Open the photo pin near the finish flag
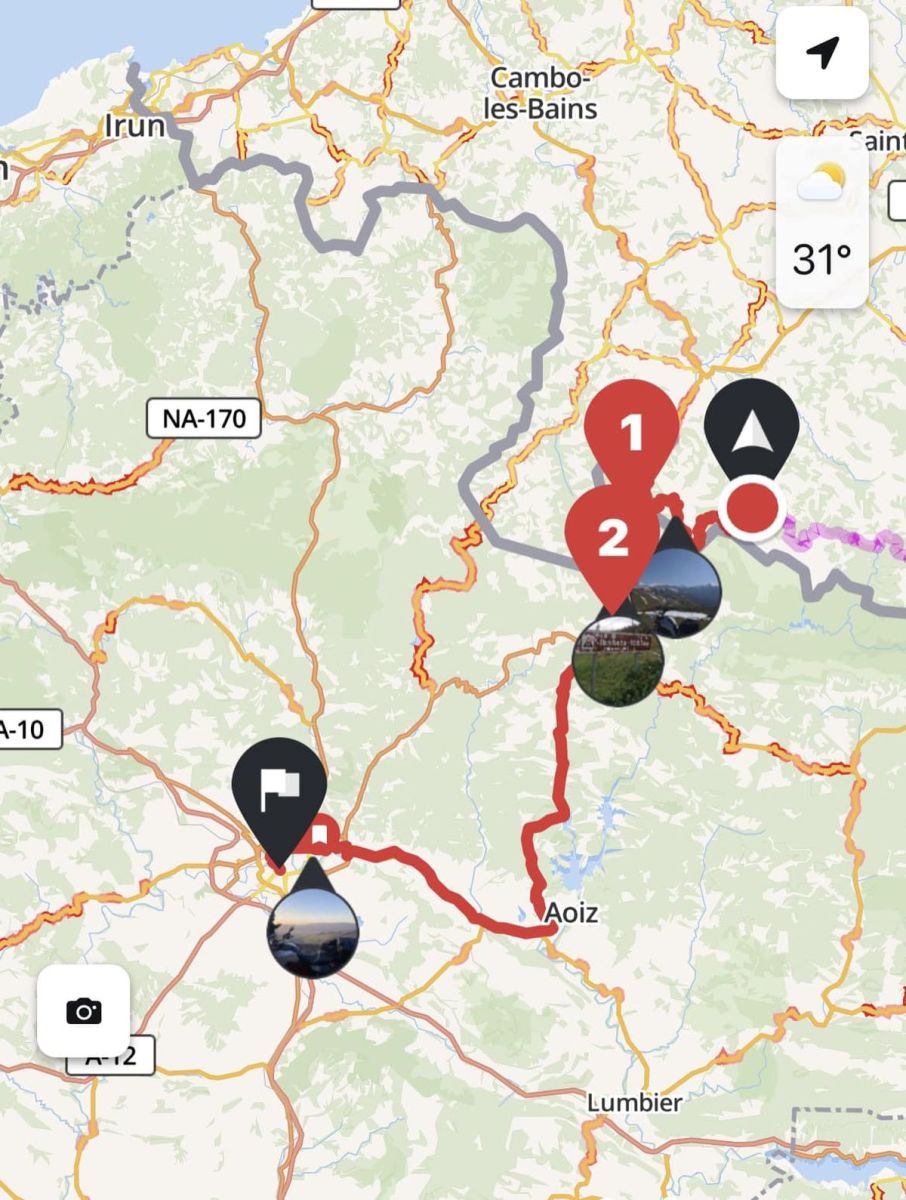 [312, 932]
